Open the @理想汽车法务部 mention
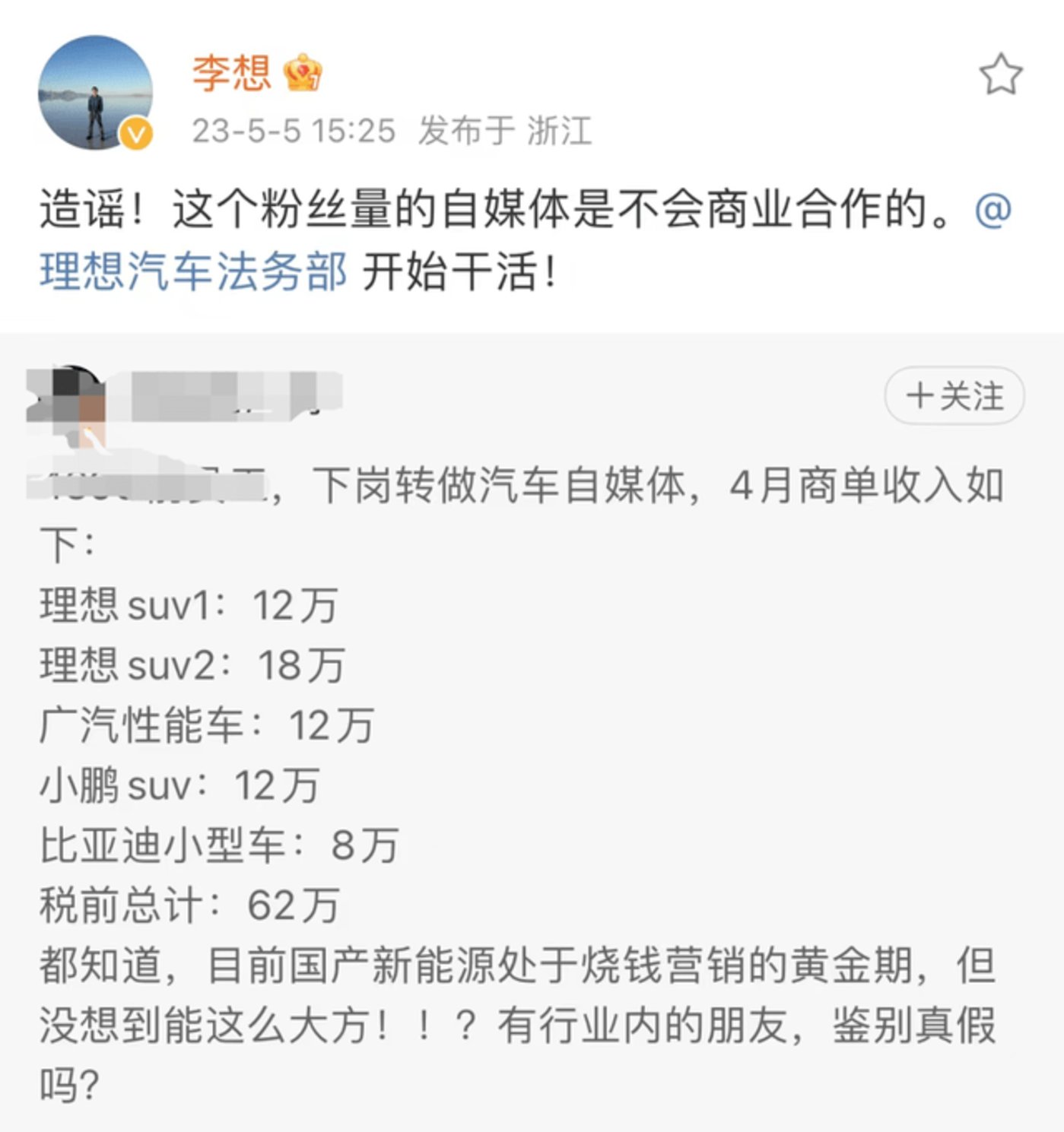This screenshot has height=1132, width=1064. coord(193,271)
